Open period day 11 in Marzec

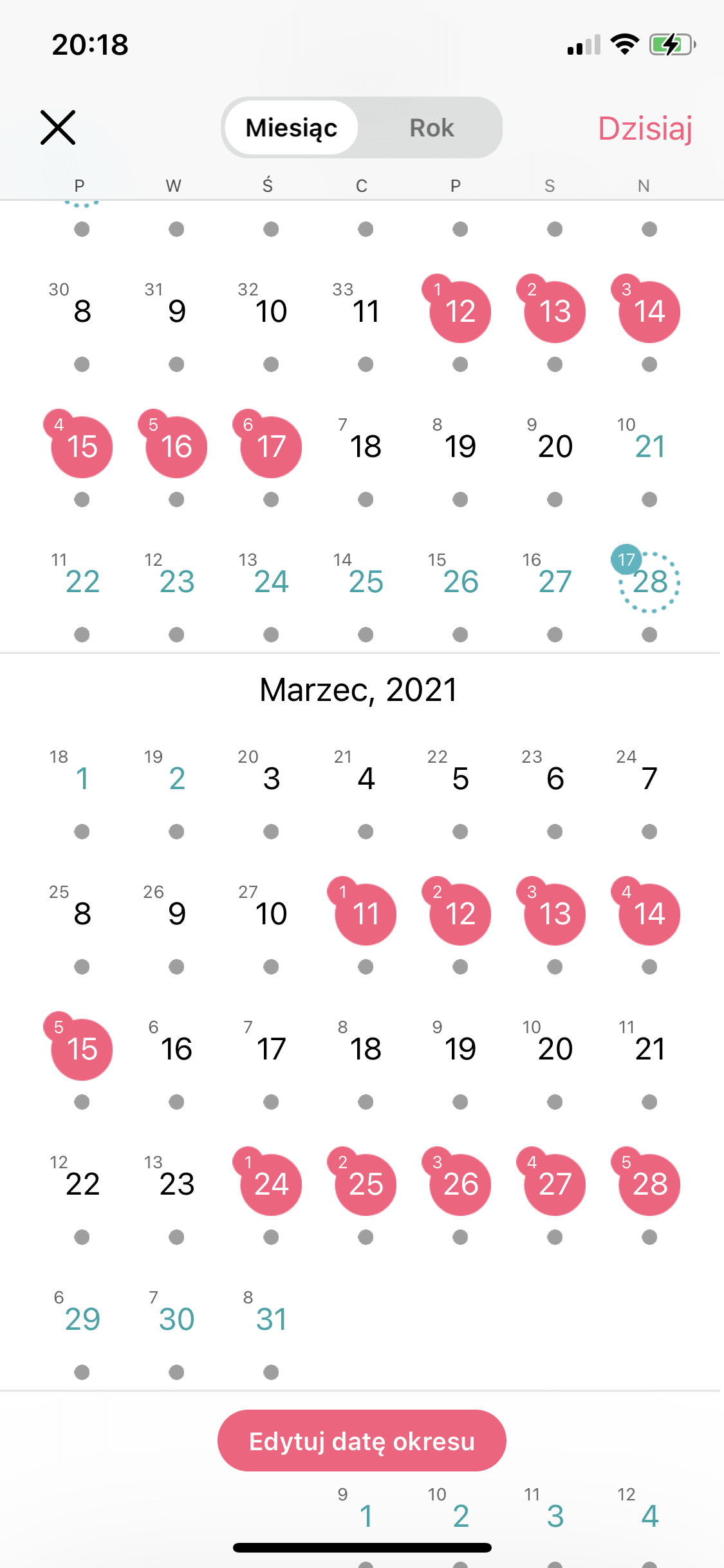click(366, 914)
